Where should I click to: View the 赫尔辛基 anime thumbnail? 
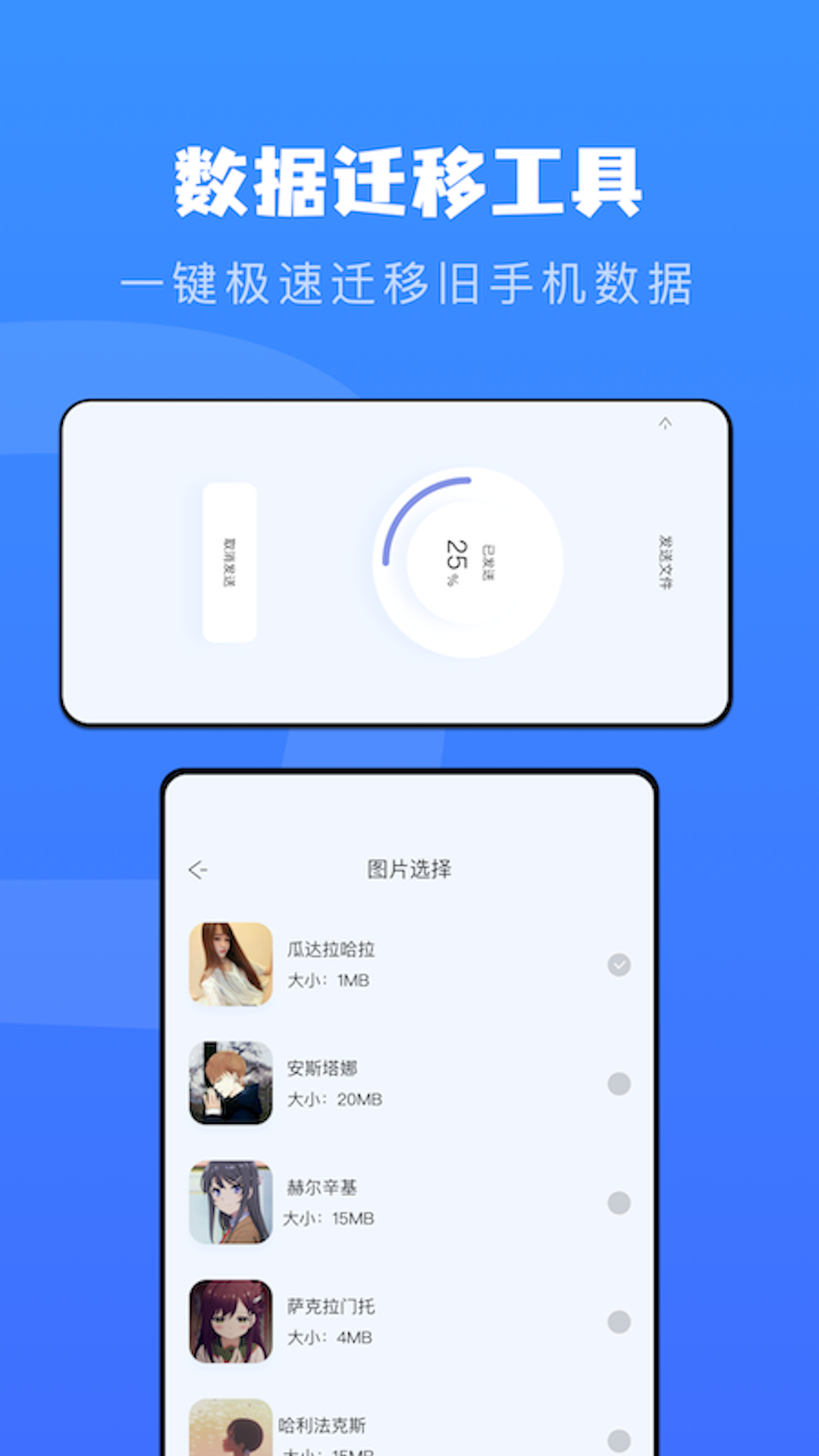[x=231, y=1203]
